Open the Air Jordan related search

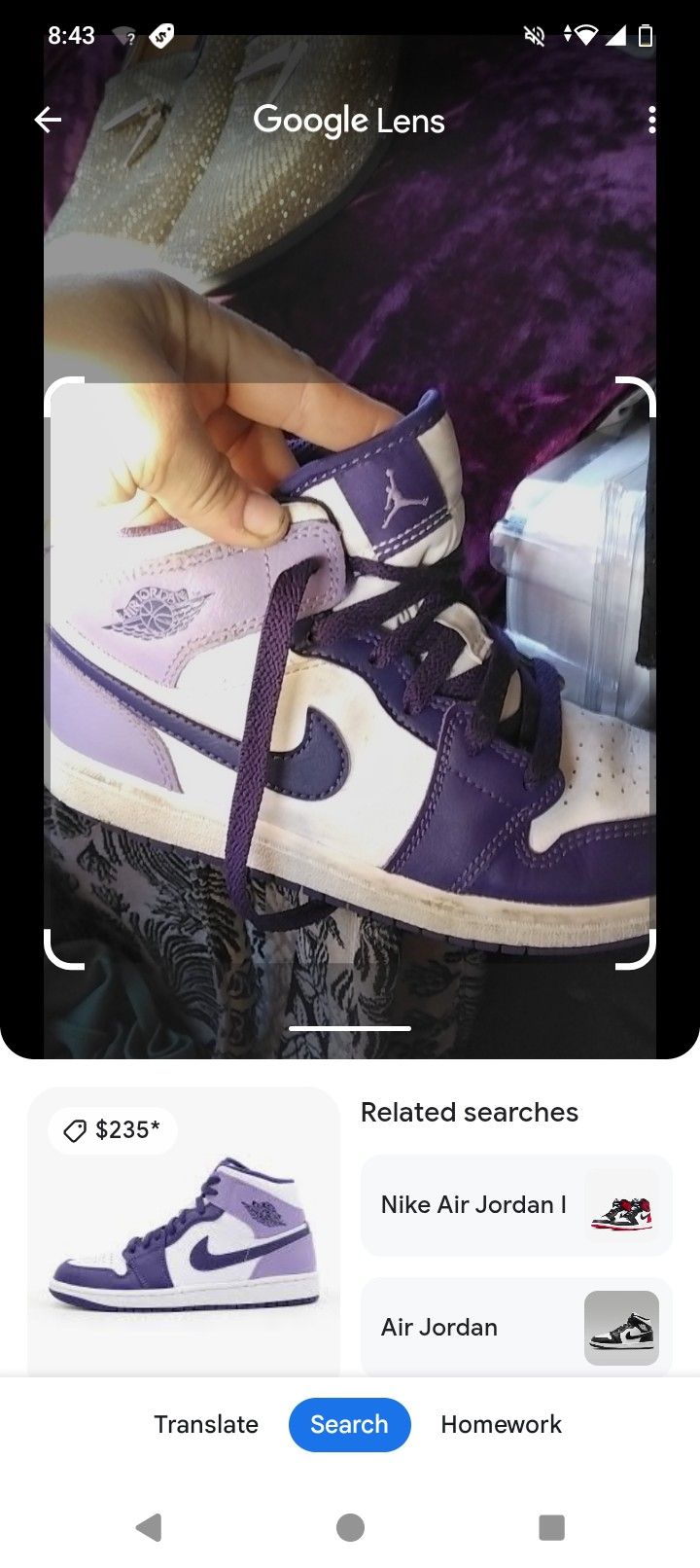click(515, 1327)
